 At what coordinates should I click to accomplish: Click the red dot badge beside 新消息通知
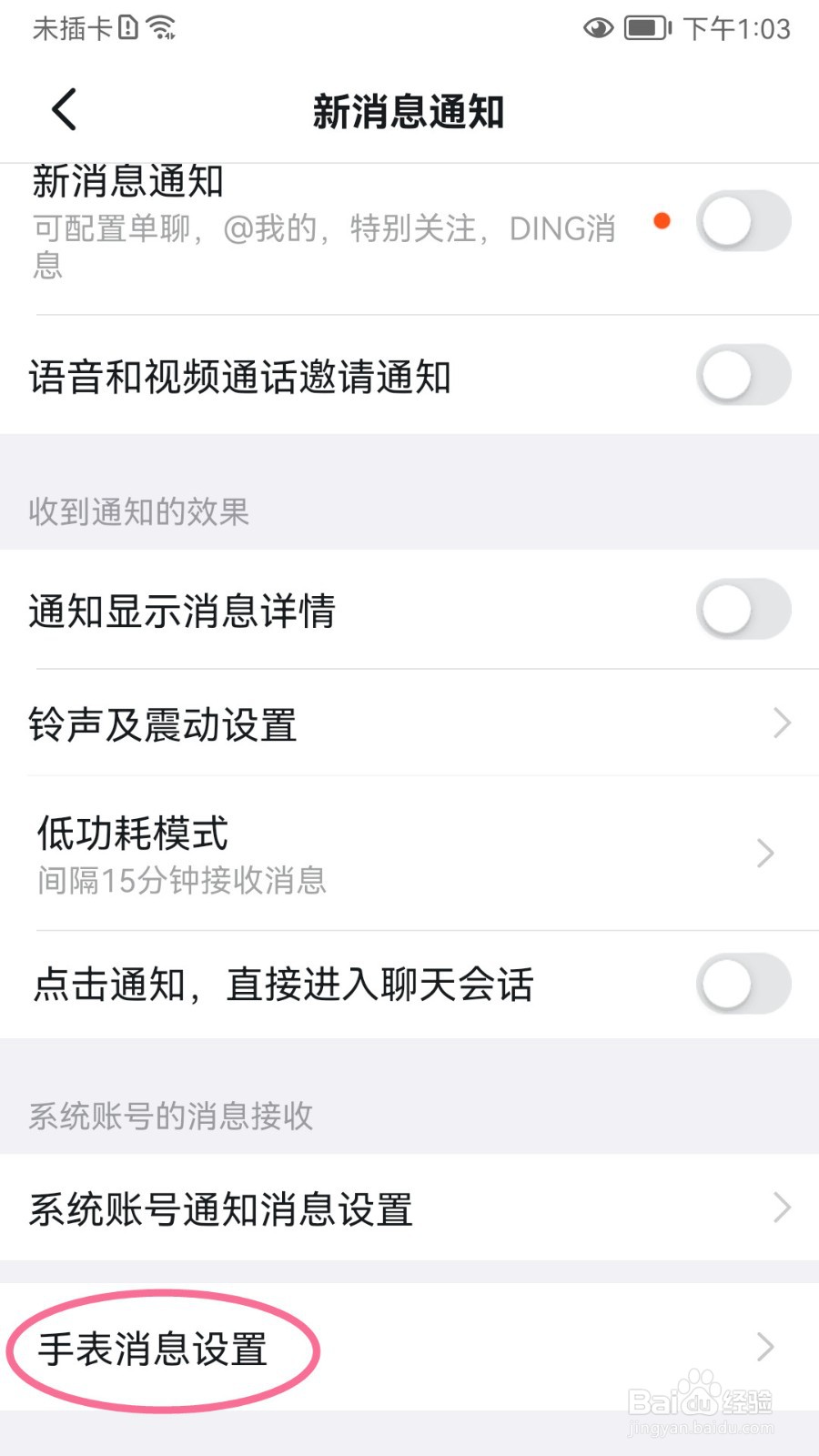coord(661,220)
